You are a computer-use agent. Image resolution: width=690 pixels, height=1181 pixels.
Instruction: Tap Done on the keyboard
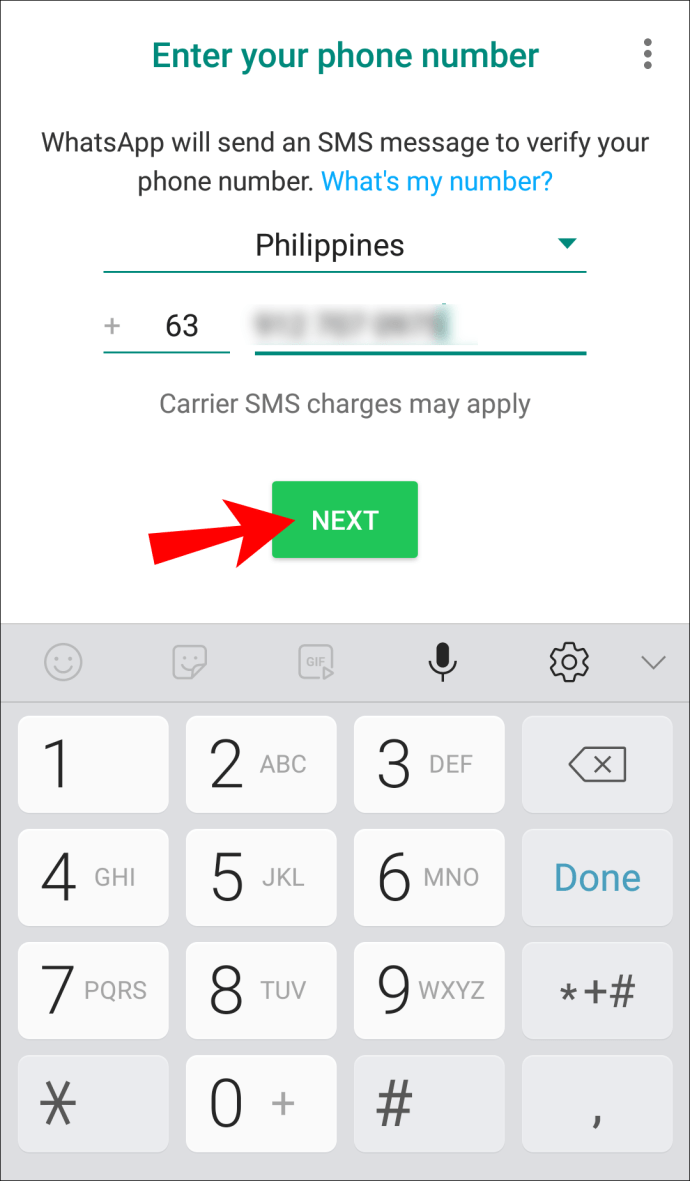coord(597,877)
